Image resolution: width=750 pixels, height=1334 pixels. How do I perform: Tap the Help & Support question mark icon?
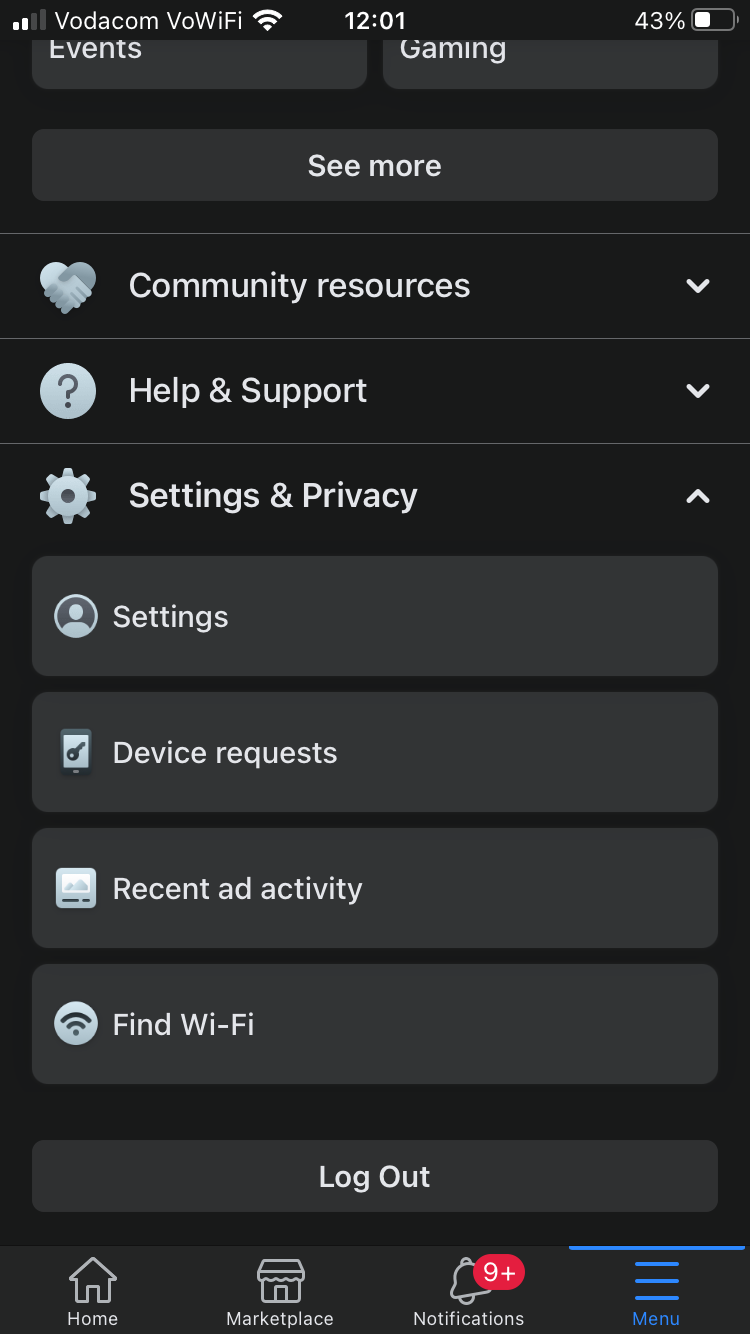(67, 390)
